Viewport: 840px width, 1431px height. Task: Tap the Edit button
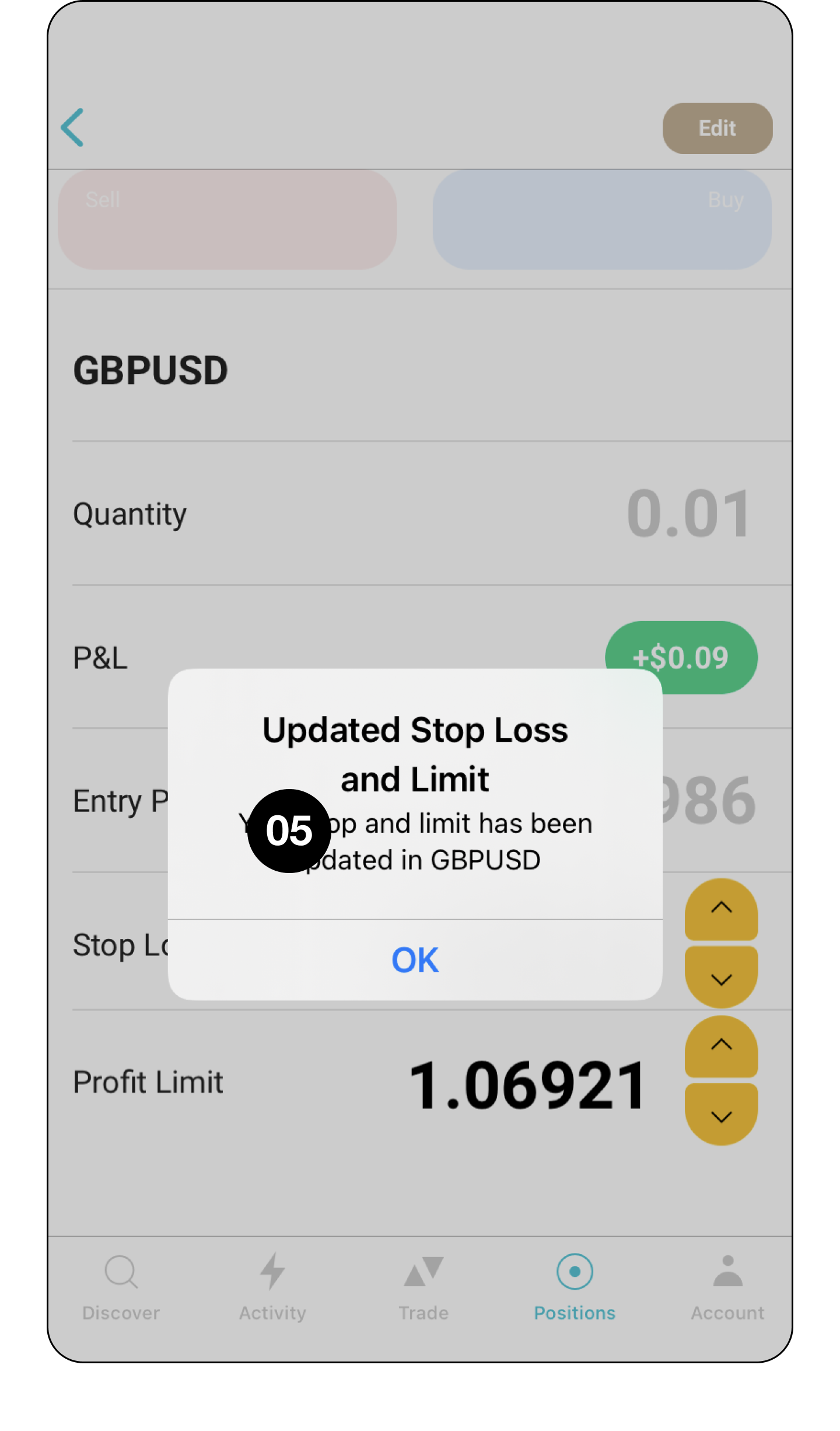[x=717, y=128]
